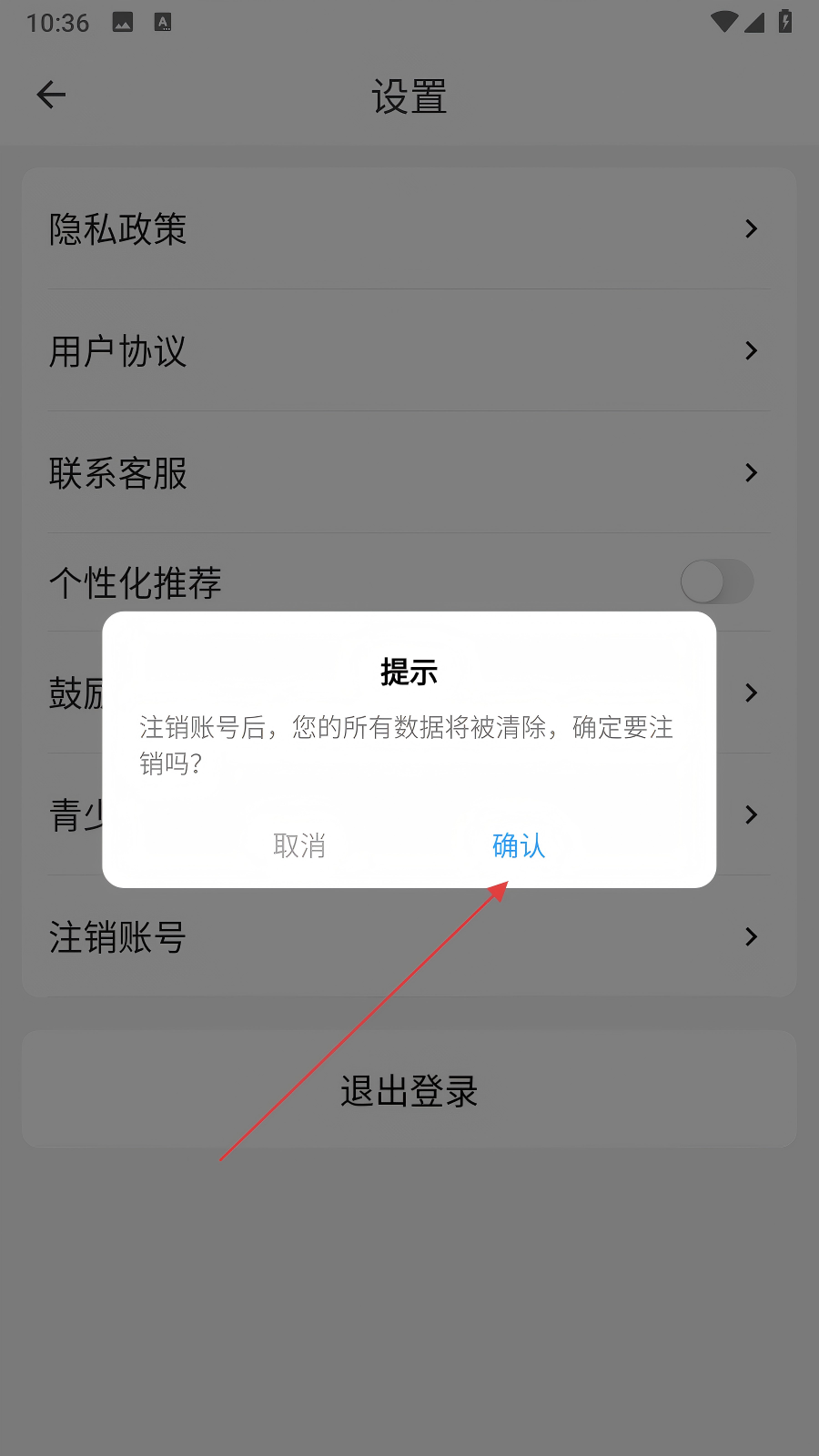Confirm account cancellation with 确认
This screenshot has height=1456, width=819.
pos(518,845)
